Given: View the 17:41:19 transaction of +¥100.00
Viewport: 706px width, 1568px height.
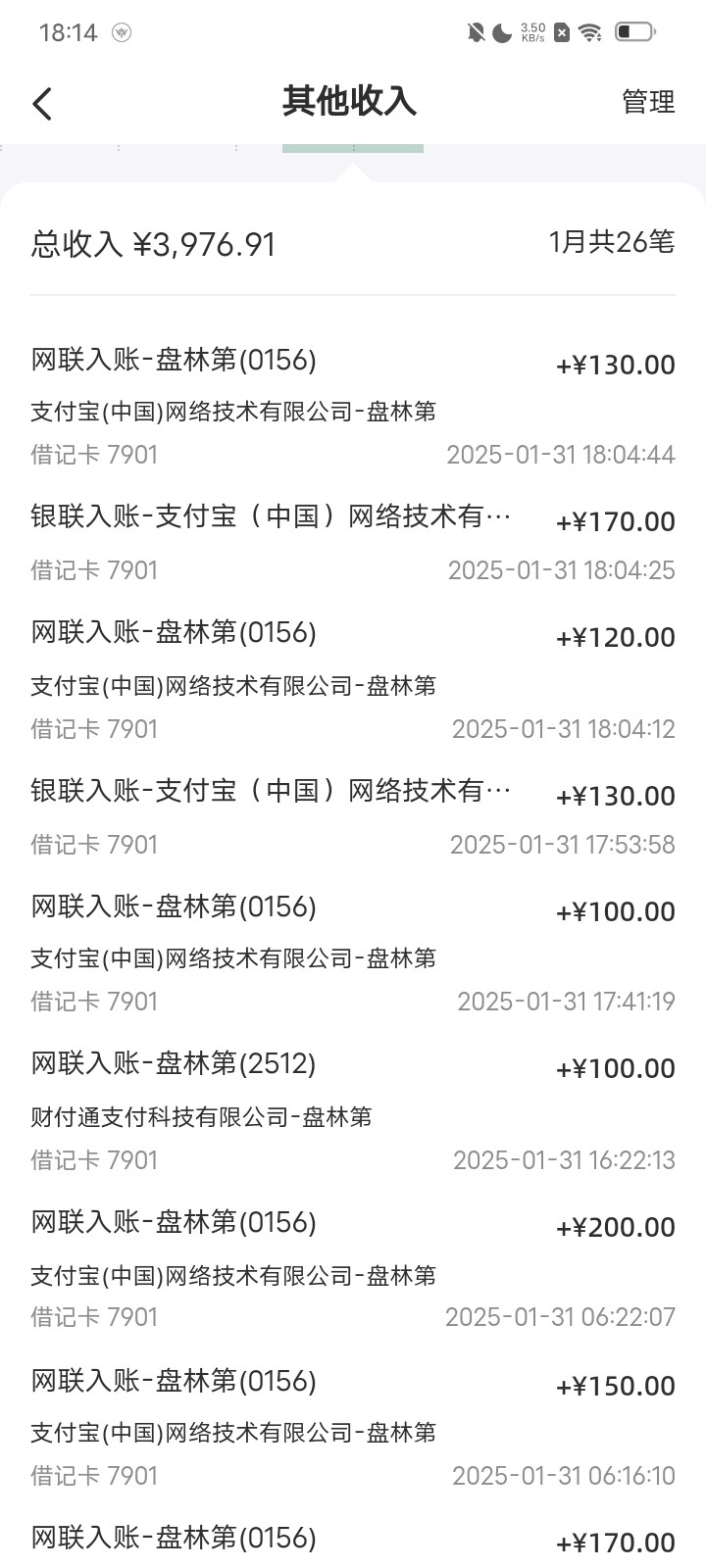Looking at the screenshot, I should point(353,954).
